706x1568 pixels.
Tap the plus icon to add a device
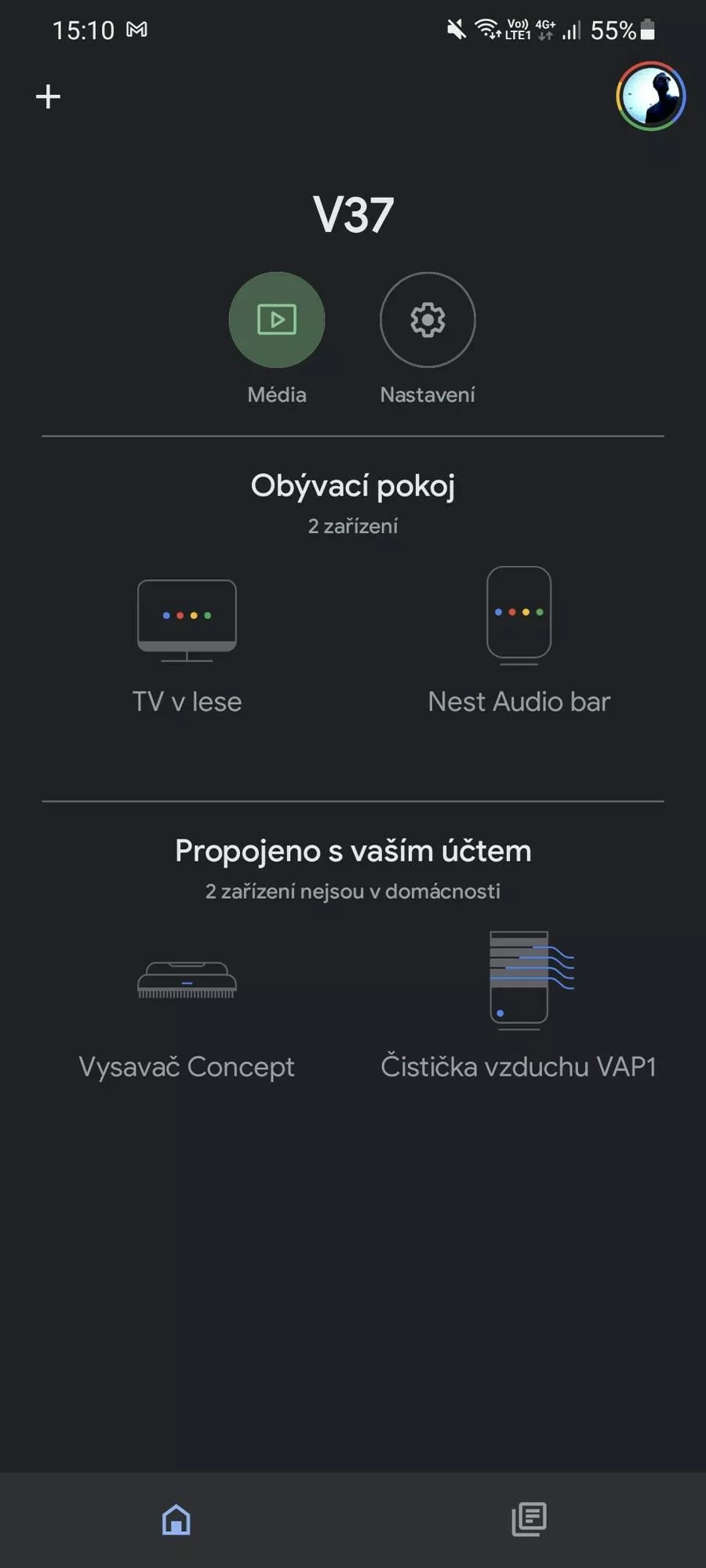[49, 96]
